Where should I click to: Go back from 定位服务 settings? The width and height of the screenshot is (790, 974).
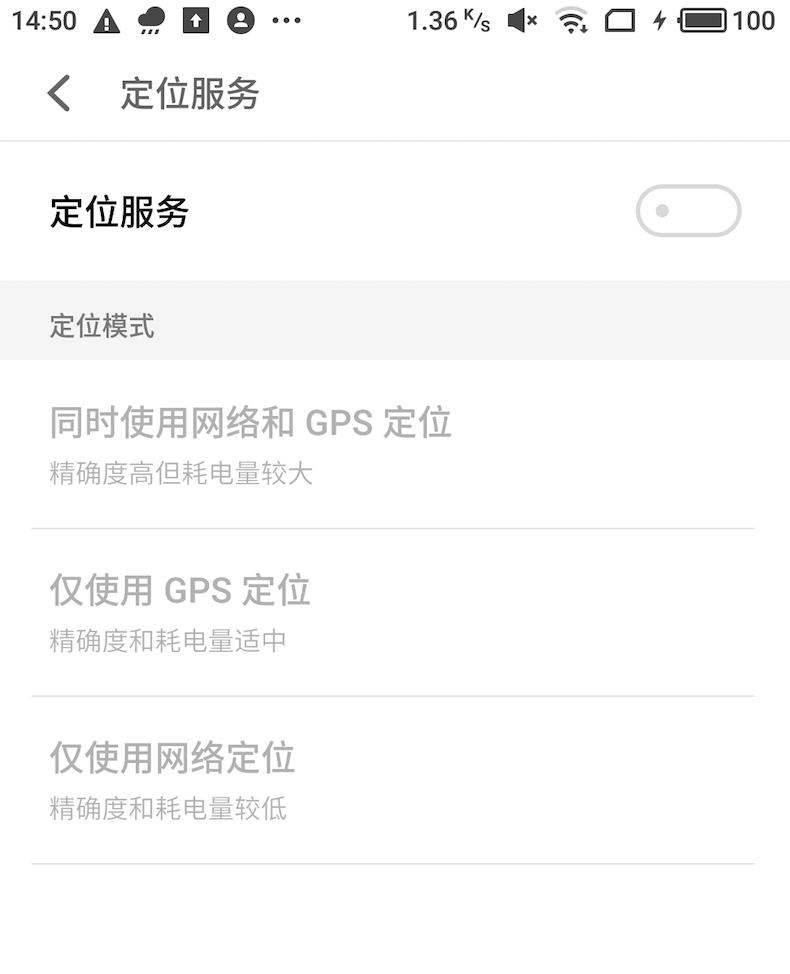pyautogui.click(x=59, y=94)
